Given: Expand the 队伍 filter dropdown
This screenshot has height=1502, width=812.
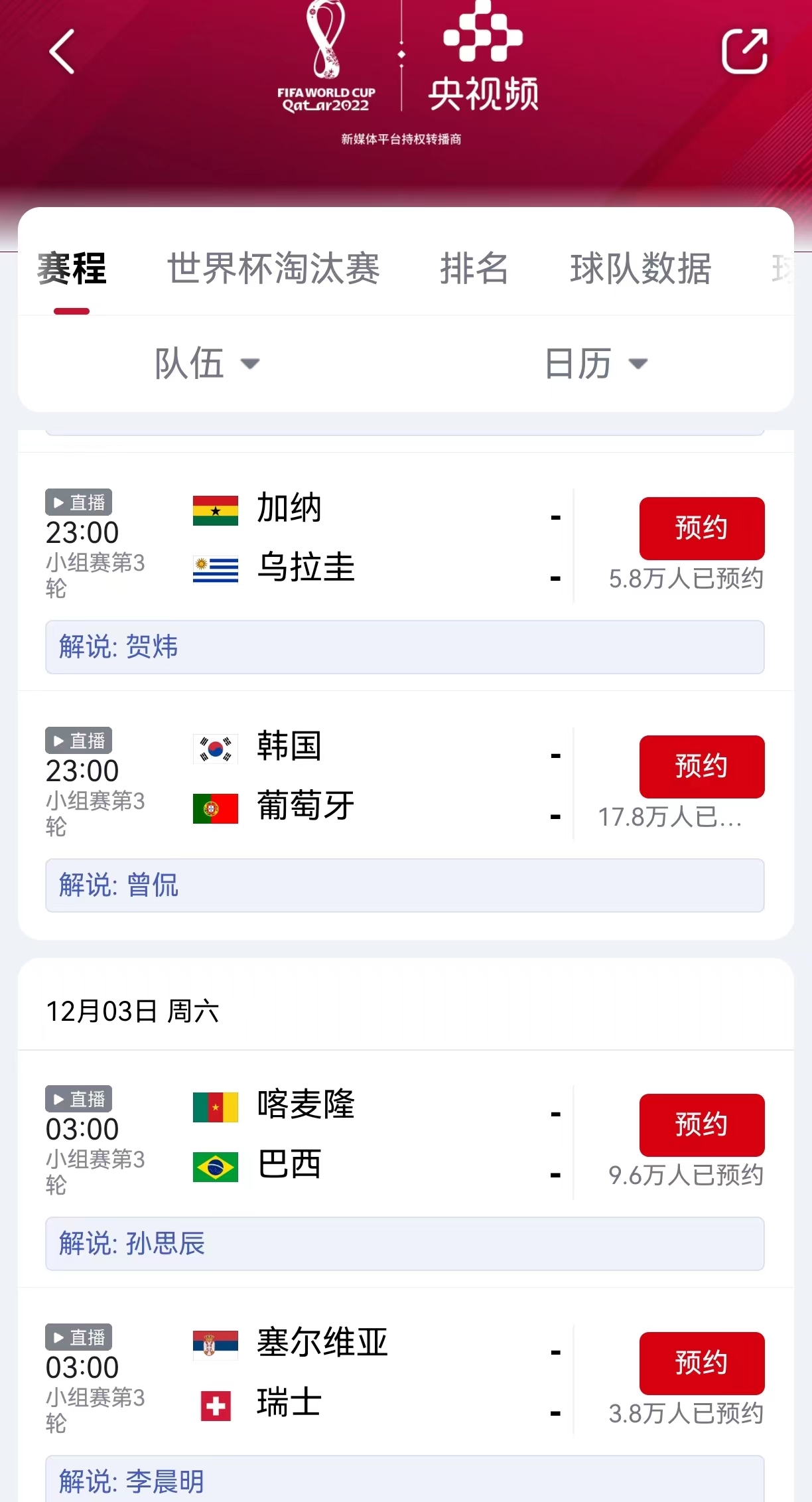Looking at the screenshot, I should pyautogui.click(x=206, y=364).
